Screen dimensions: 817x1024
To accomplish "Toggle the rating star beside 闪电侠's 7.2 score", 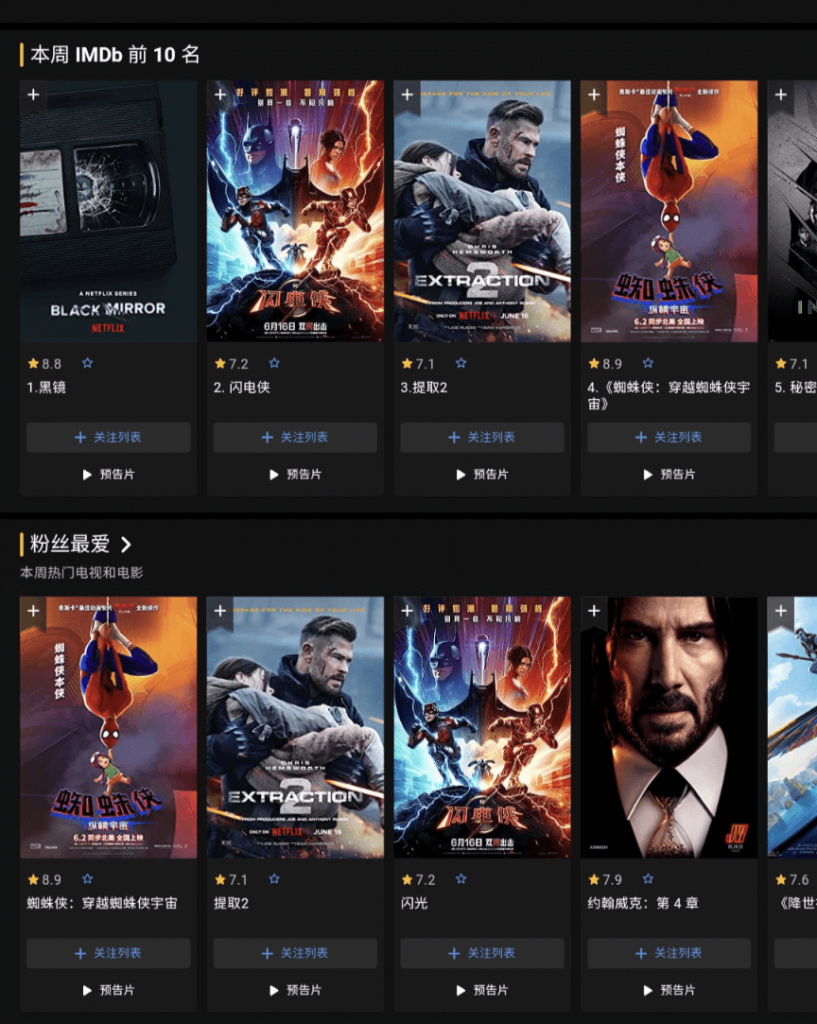I will pyautogui.click(x=273, y=363).
